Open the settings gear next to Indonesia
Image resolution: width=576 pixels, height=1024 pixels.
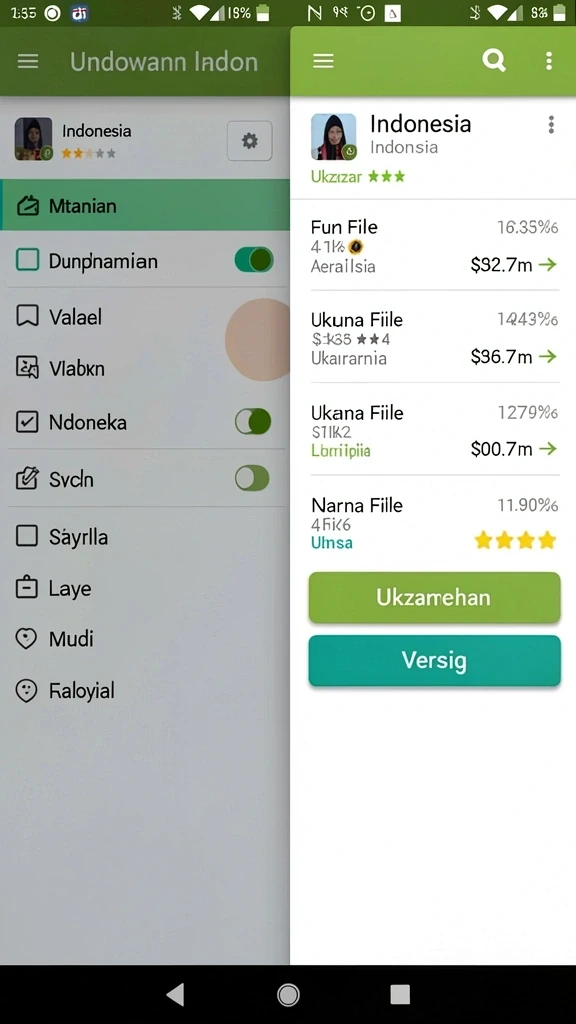point(249,140)
